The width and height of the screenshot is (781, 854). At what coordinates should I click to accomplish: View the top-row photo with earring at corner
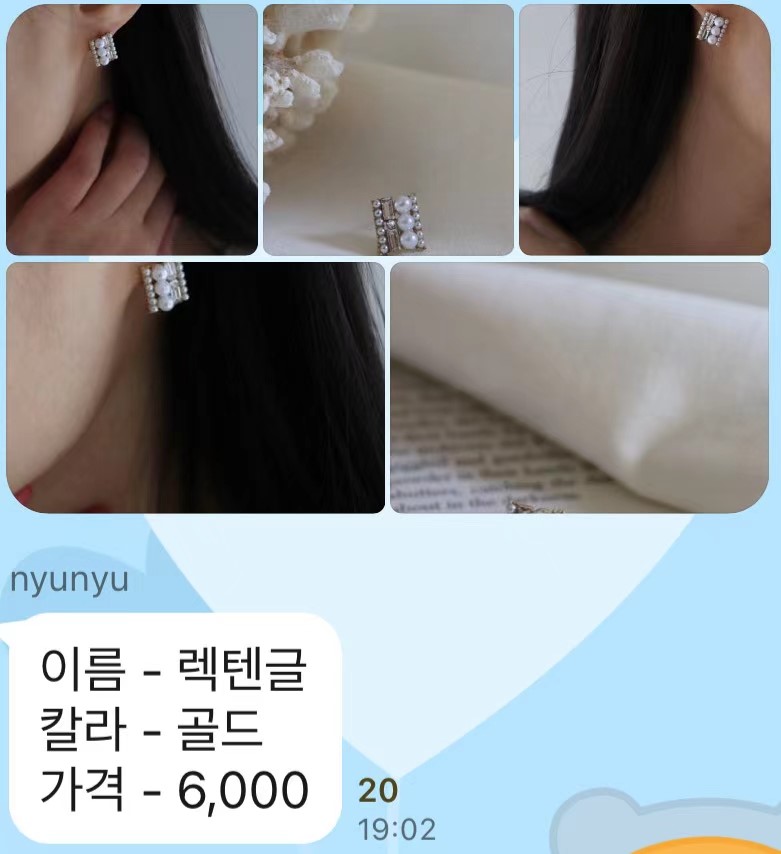click(x=643, y=130)
